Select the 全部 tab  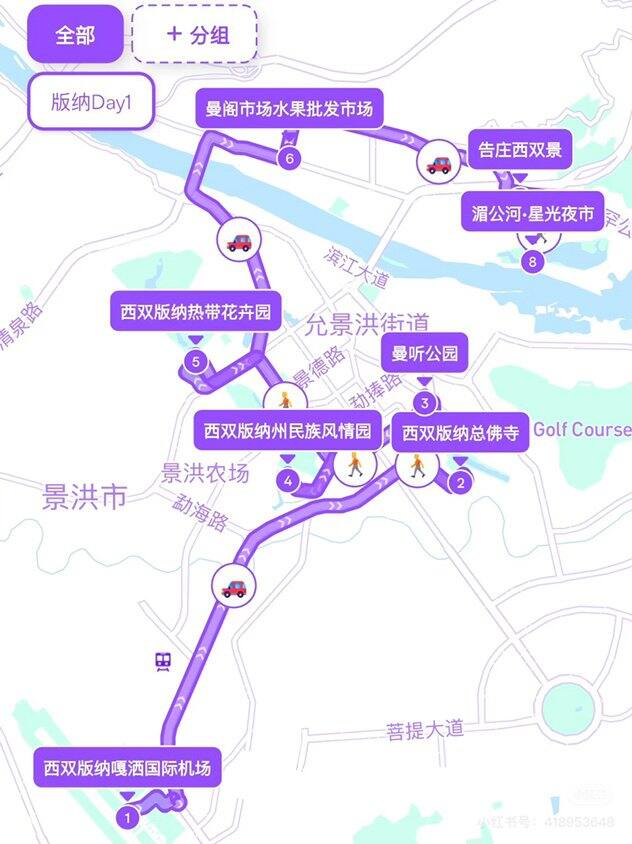76,35
